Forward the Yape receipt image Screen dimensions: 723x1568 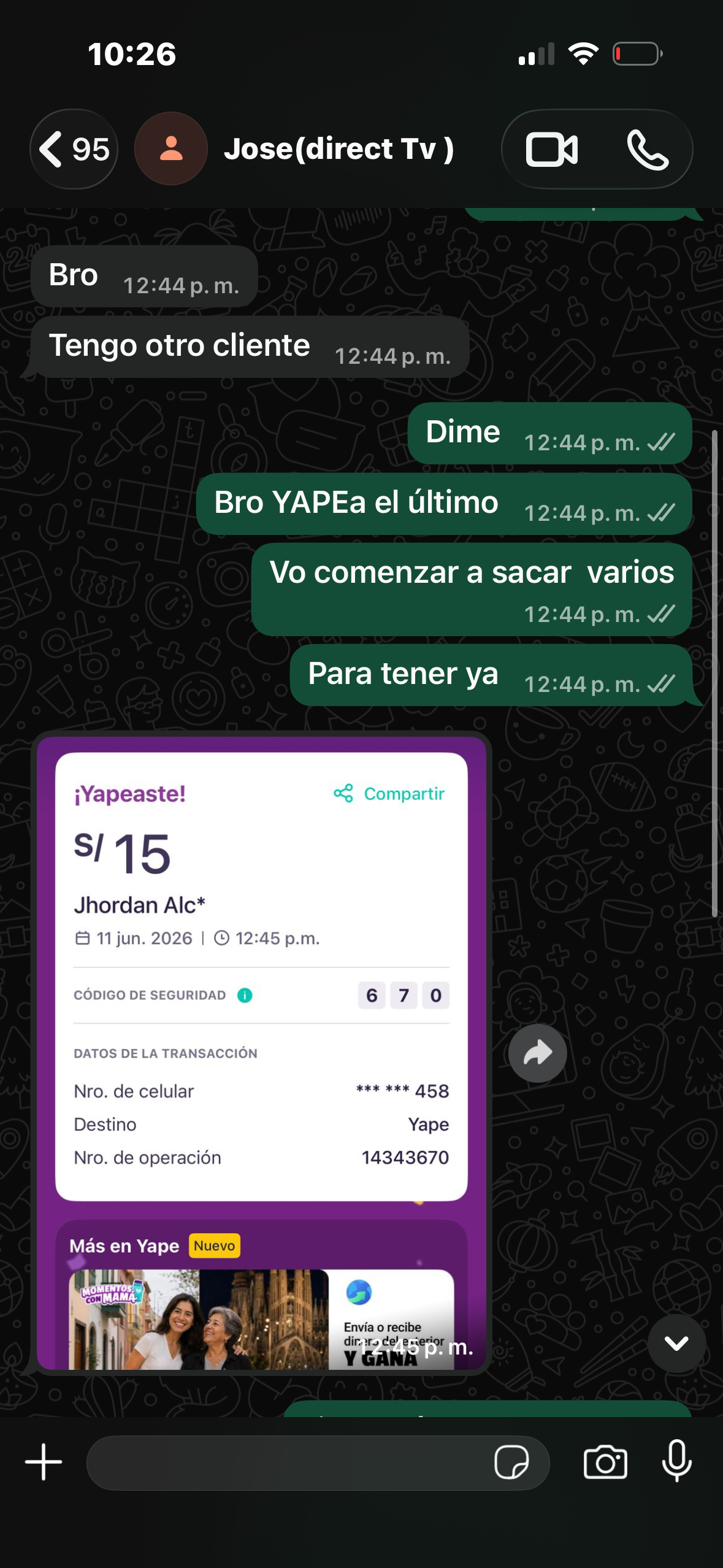click(538, 1053)
